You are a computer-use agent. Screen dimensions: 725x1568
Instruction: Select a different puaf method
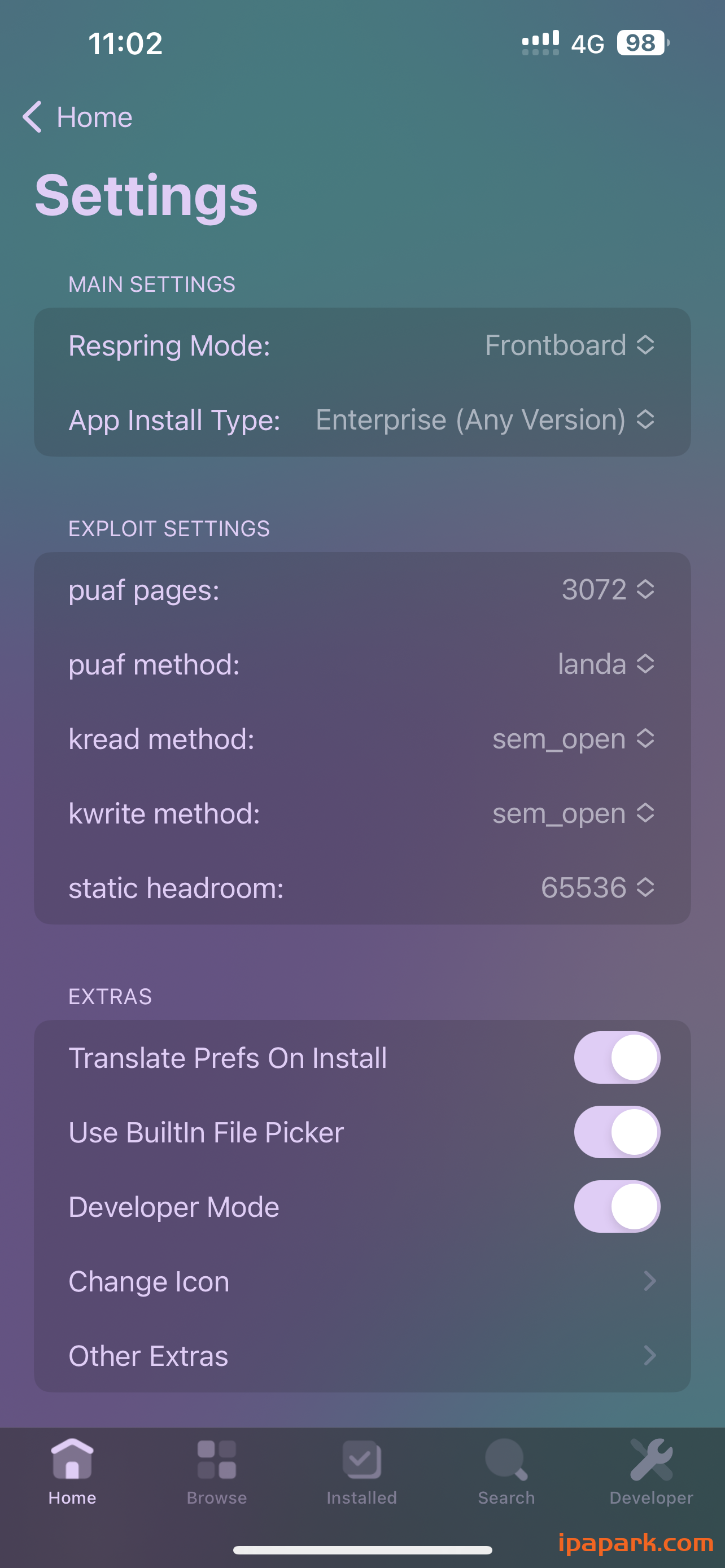606,664
